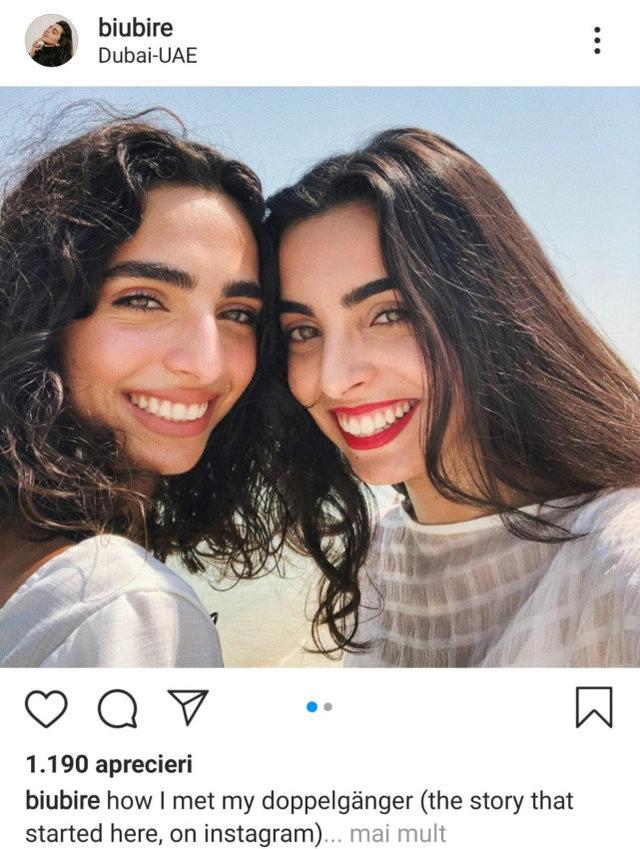This screenshot has width=640, height=849.
Task: Bookmark this post
Action: click(x=593, y=708)
